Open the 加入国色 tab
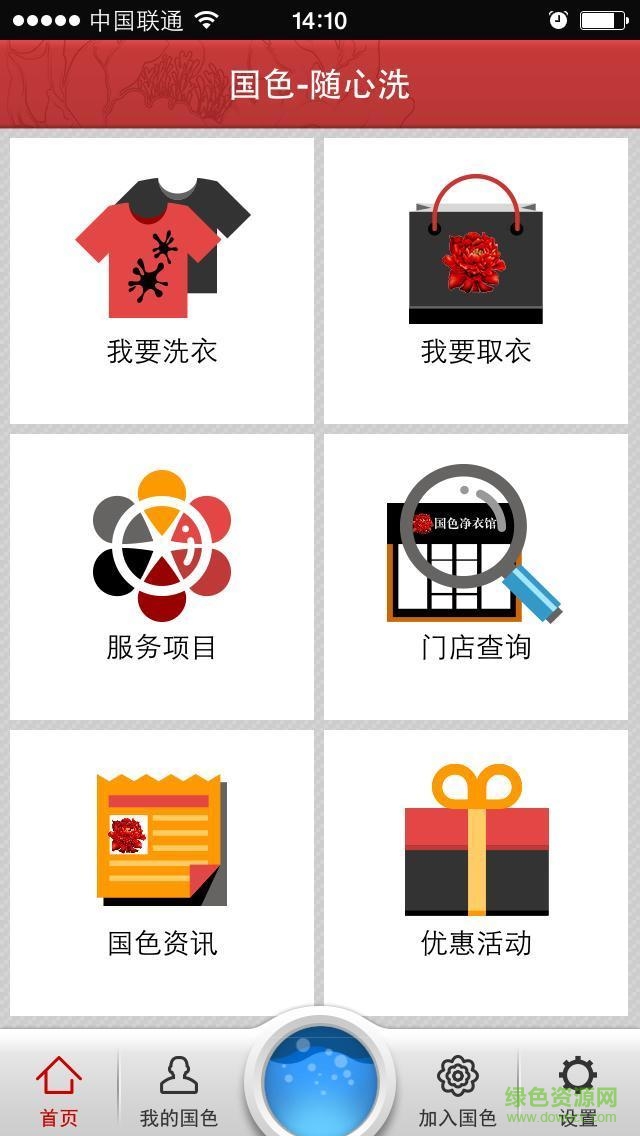640x1136 pixels. 457,1090
